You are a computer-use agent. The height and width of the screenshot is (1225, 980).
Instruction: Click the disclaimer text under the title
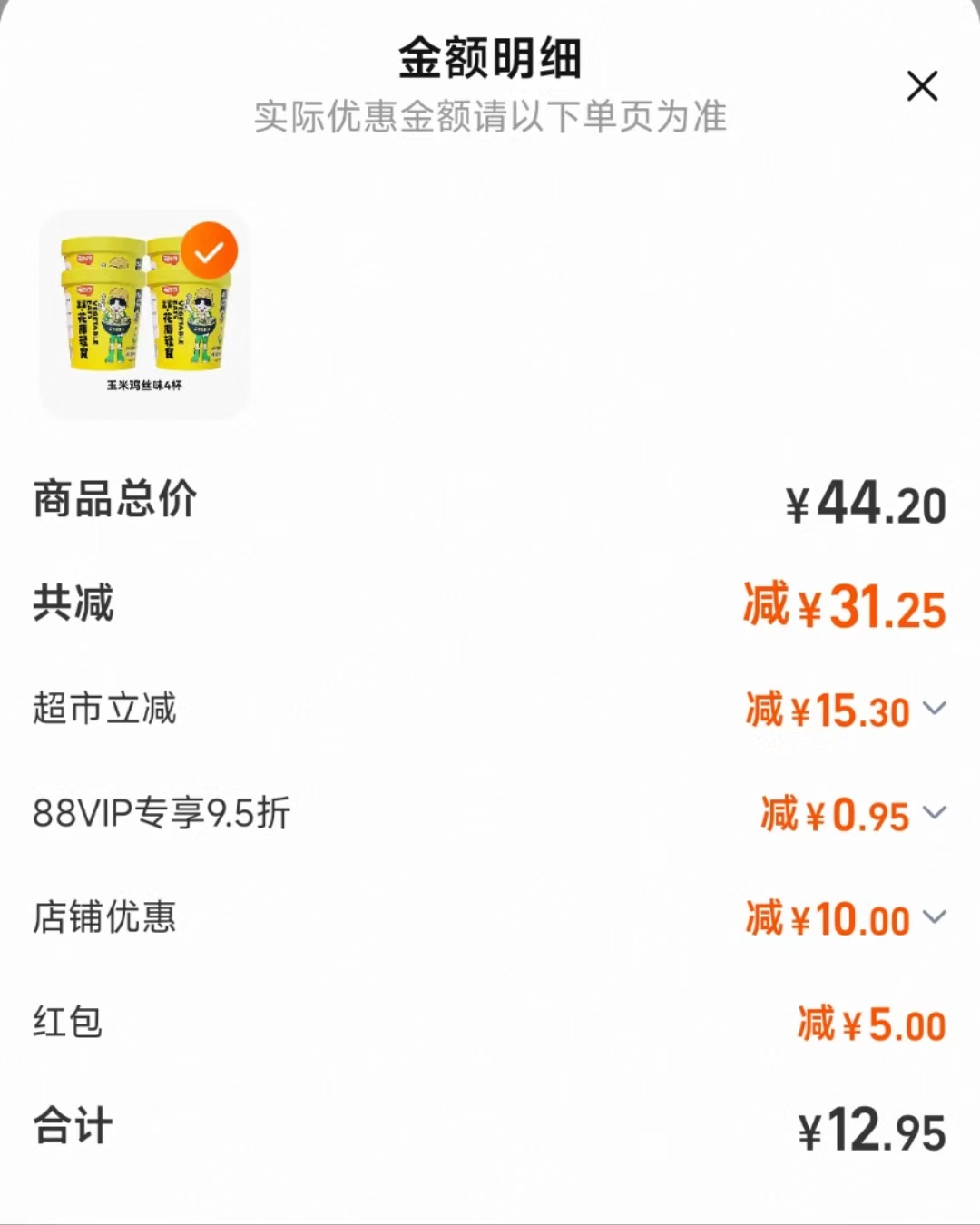pyautogui.click(x=490, y=116)
